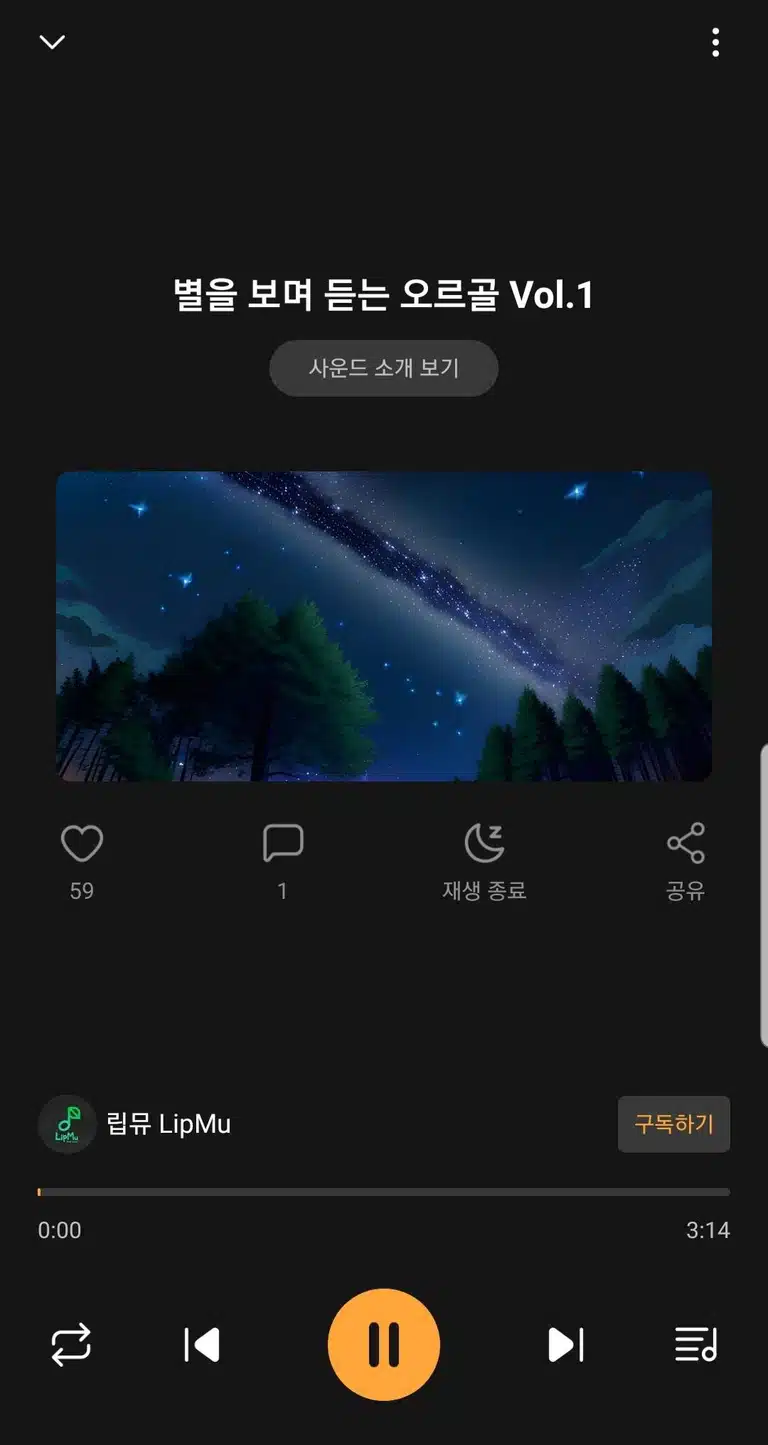Open the 립뮤 LipMu channel

(x=135, y=1124)
